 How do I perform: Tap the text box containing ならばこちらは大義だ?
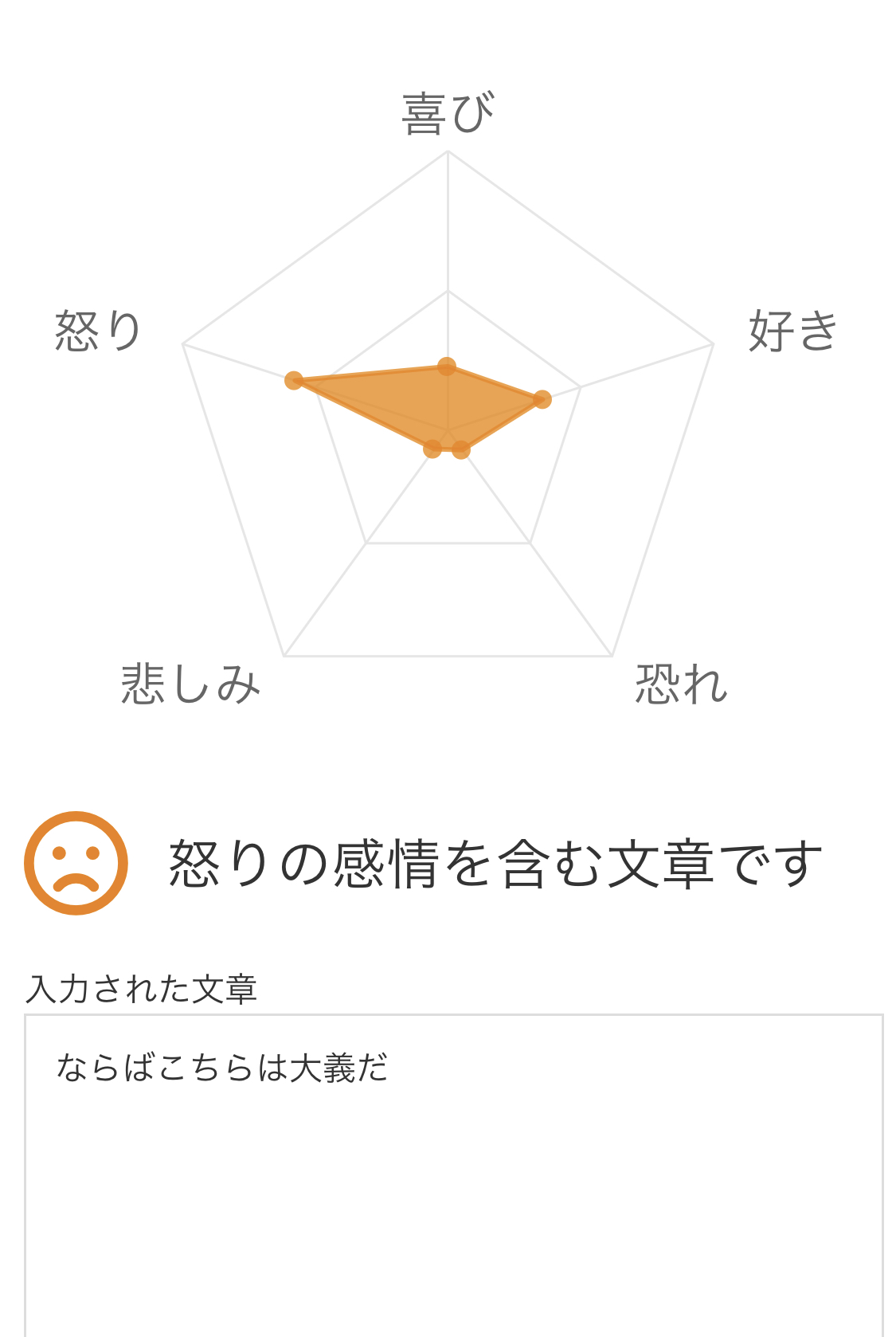pos(453,1175)
